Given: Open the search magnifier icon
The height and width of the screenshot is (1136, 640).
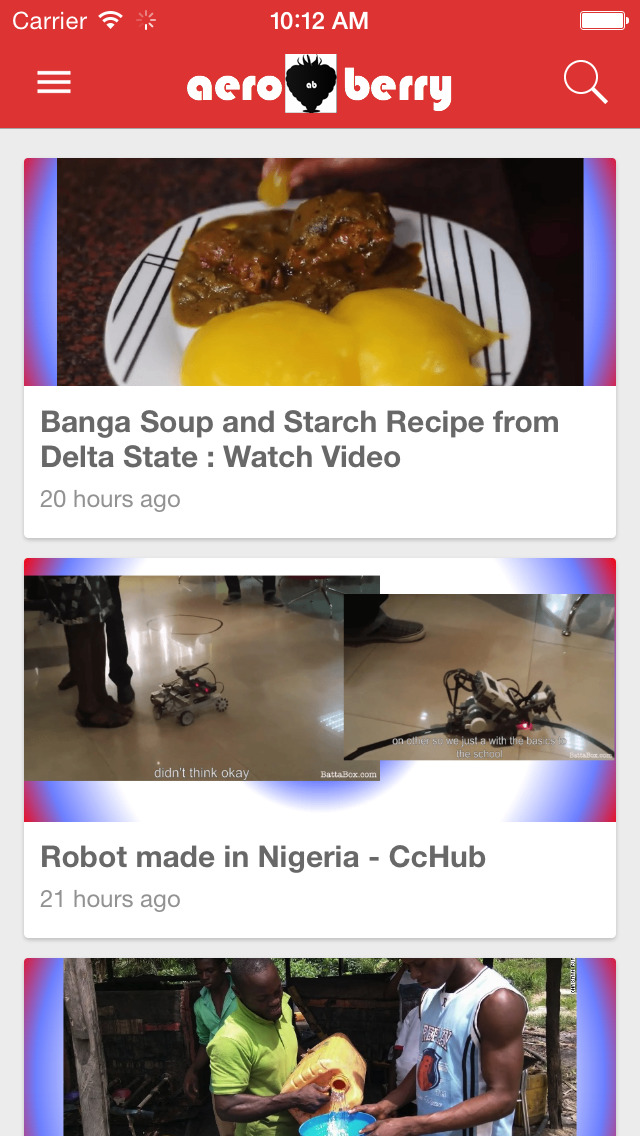Looking at the screenshot, I should pos(585,83).
